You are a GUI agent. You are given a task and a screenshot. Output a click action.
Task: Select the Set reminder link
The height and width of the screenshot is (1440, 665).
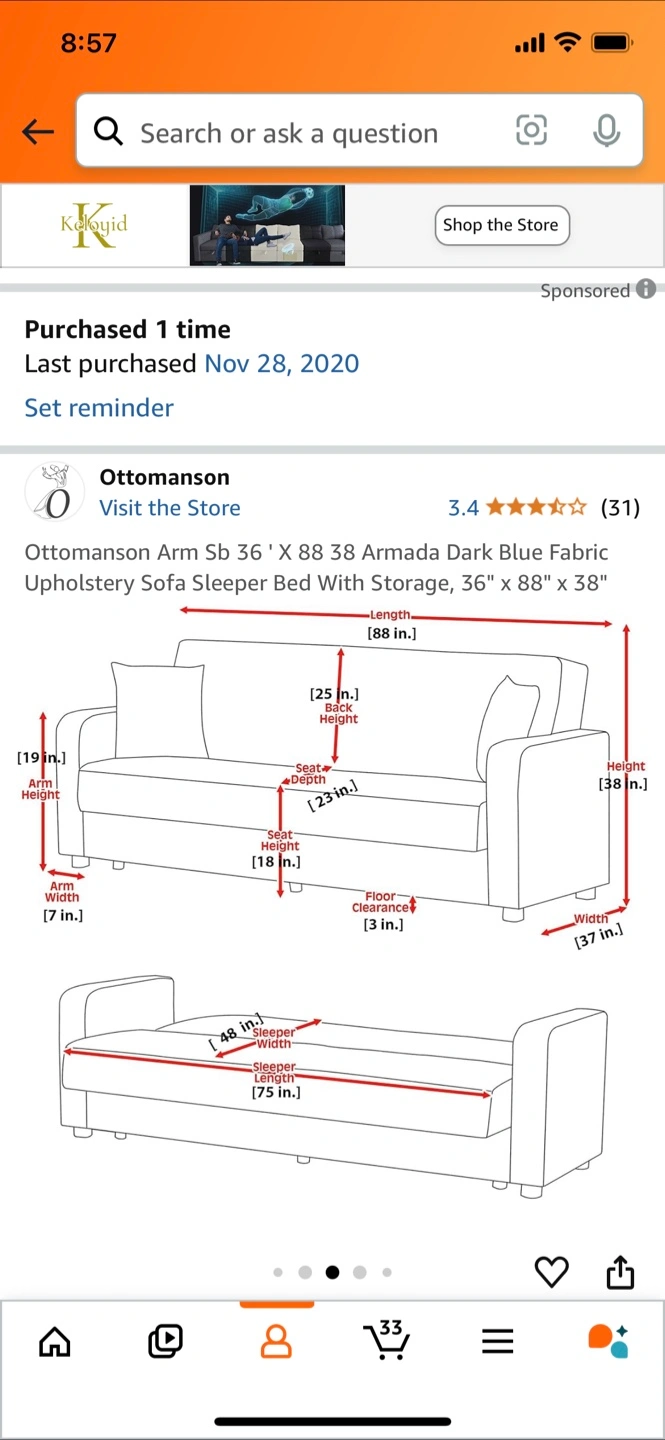pyautogui.click(x=99, y=407)
